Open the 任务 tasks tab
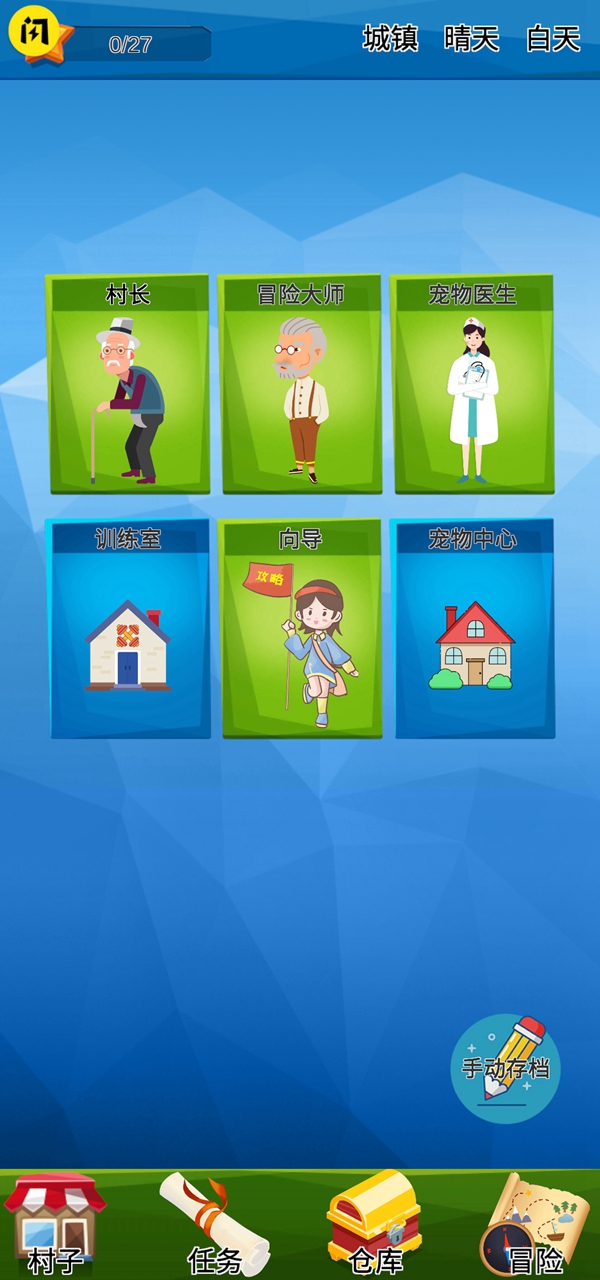Viewport: 600px width, 1280px height. 213,1225
